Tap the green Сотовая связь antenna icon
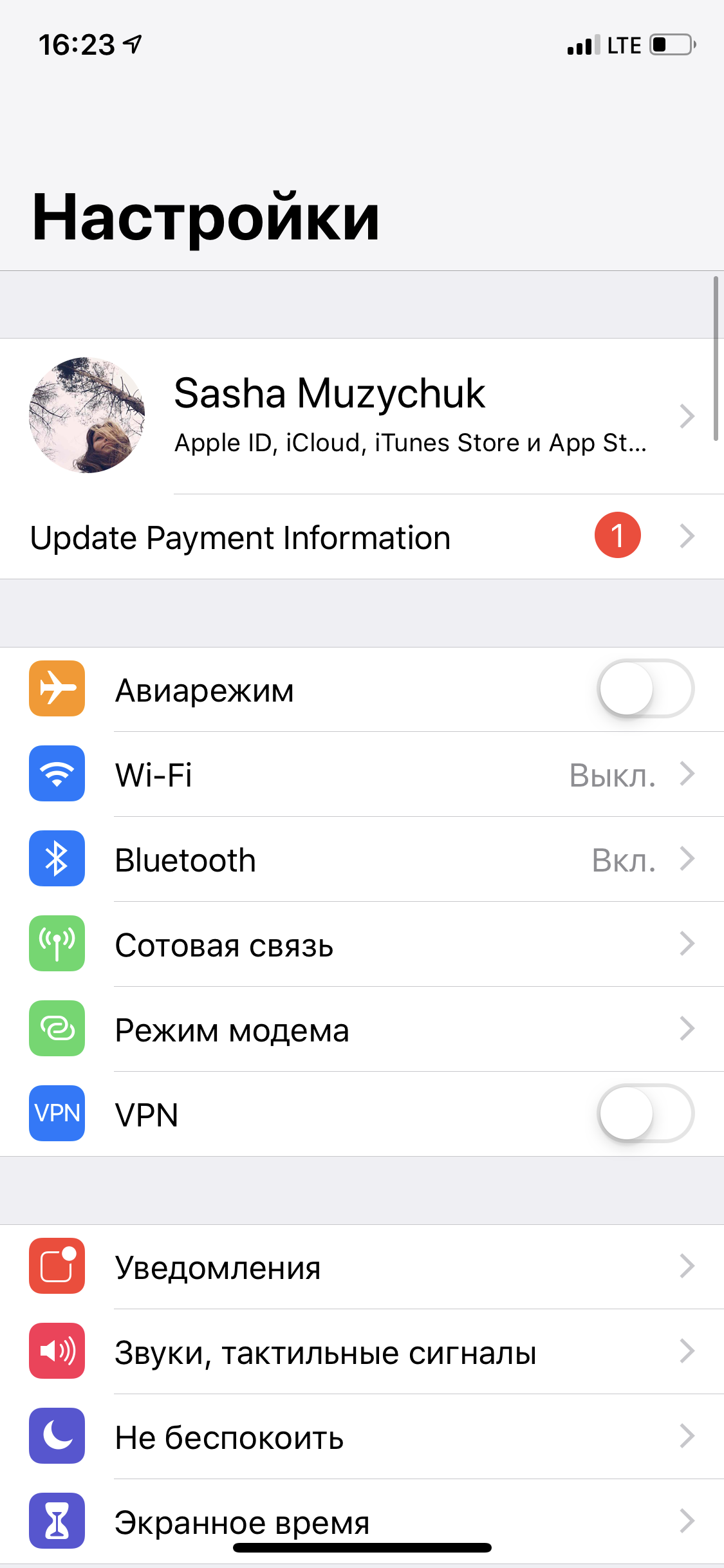This screenshot has width=724, height=1568. tap(57, 944)
